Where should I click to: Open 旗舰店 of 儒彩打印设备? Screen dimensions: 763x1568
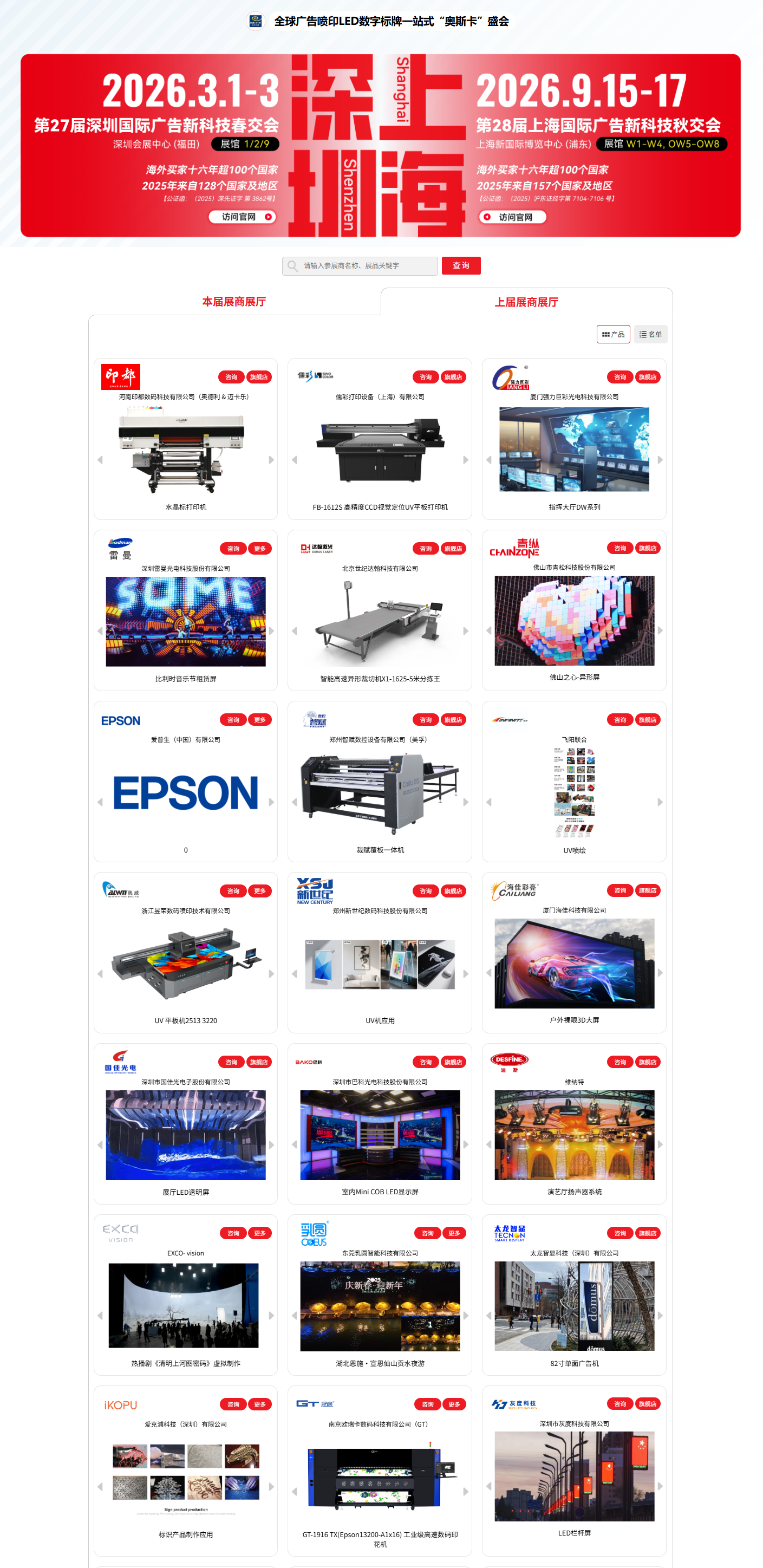point(453,377)
